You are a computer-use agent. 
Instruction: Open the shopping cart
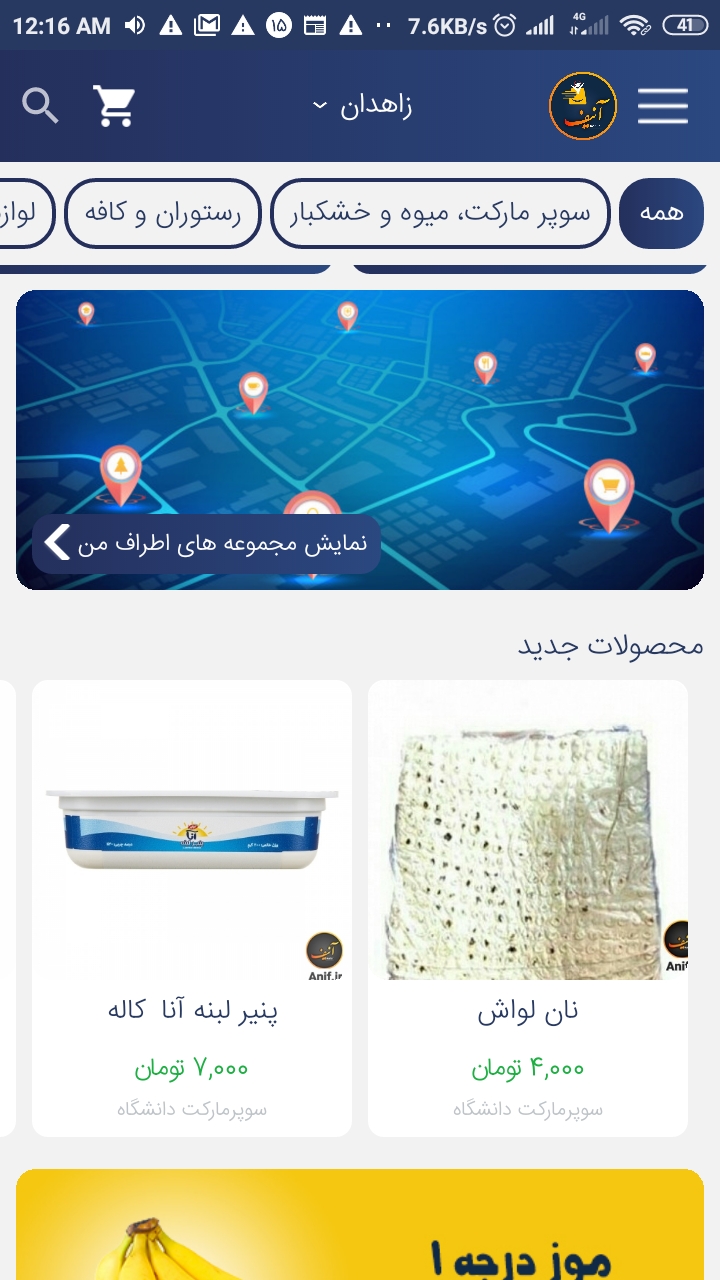point(114,105)
